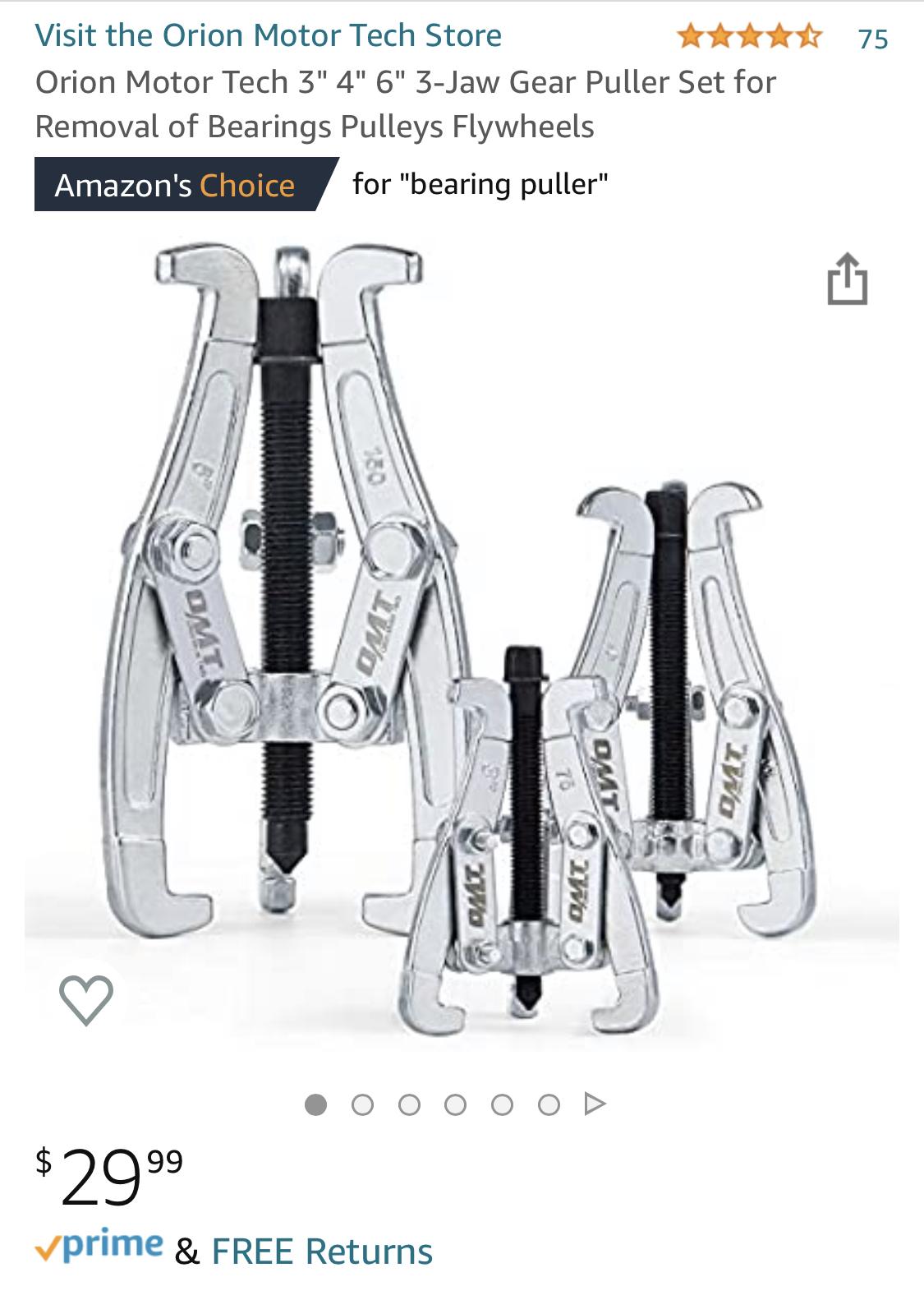The width and height of the screenshot is (924, 1300).
Task: Open FREE Returns details
Action: [x=321, y=1251]
